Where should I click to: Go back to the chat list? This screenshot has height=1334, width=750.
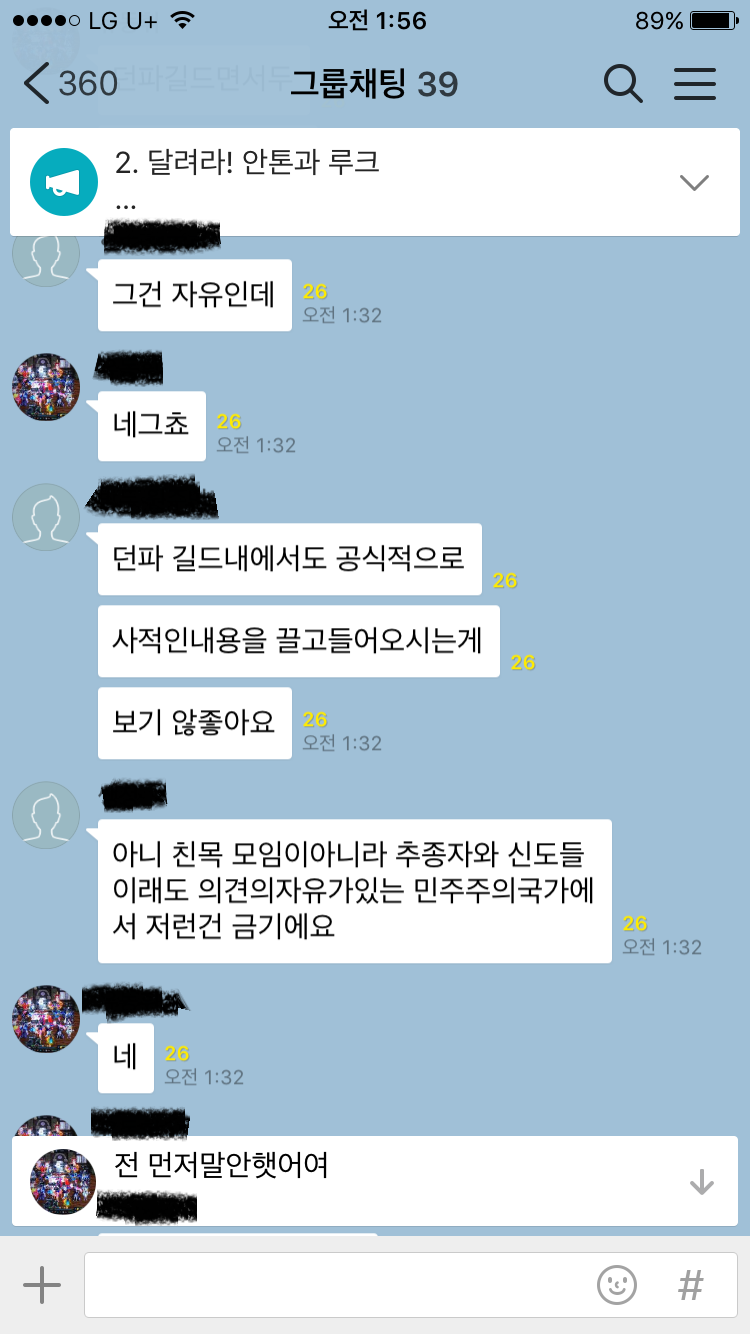pyautogui.click(x=70, y=84)
